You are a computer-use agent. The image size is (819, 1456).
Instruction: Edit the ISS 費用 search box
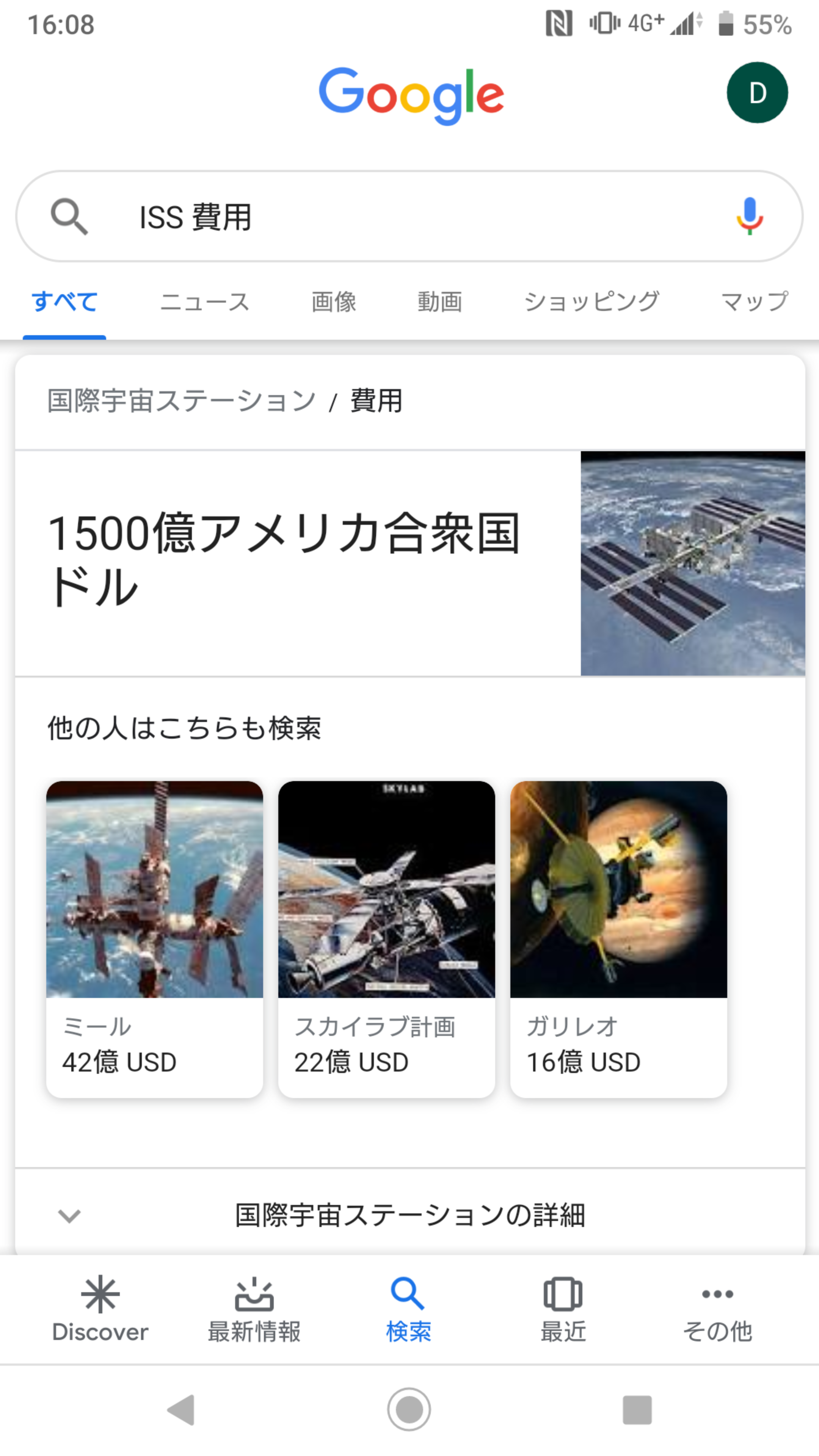click(x=395, y=217)
